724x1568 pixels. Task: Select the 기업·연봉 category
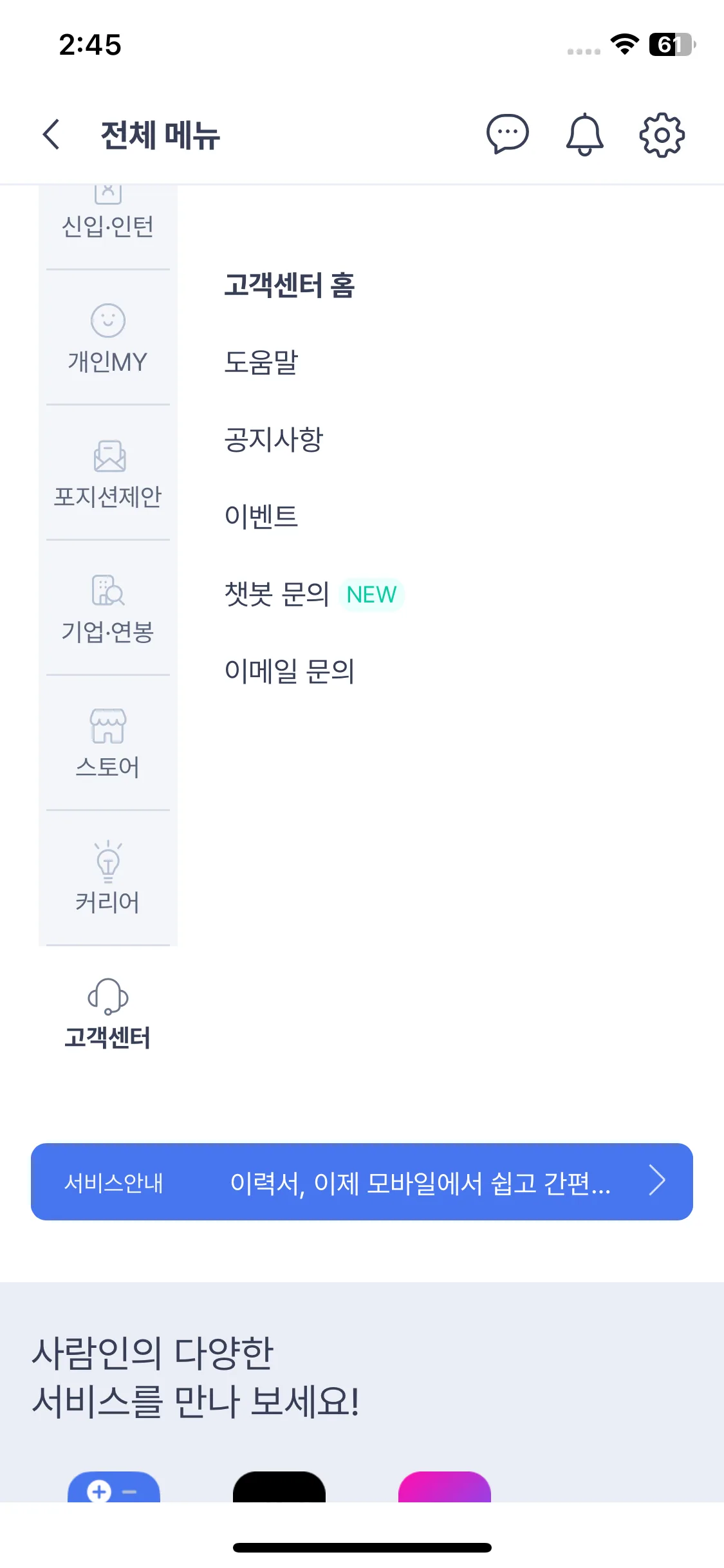(108, 608)
